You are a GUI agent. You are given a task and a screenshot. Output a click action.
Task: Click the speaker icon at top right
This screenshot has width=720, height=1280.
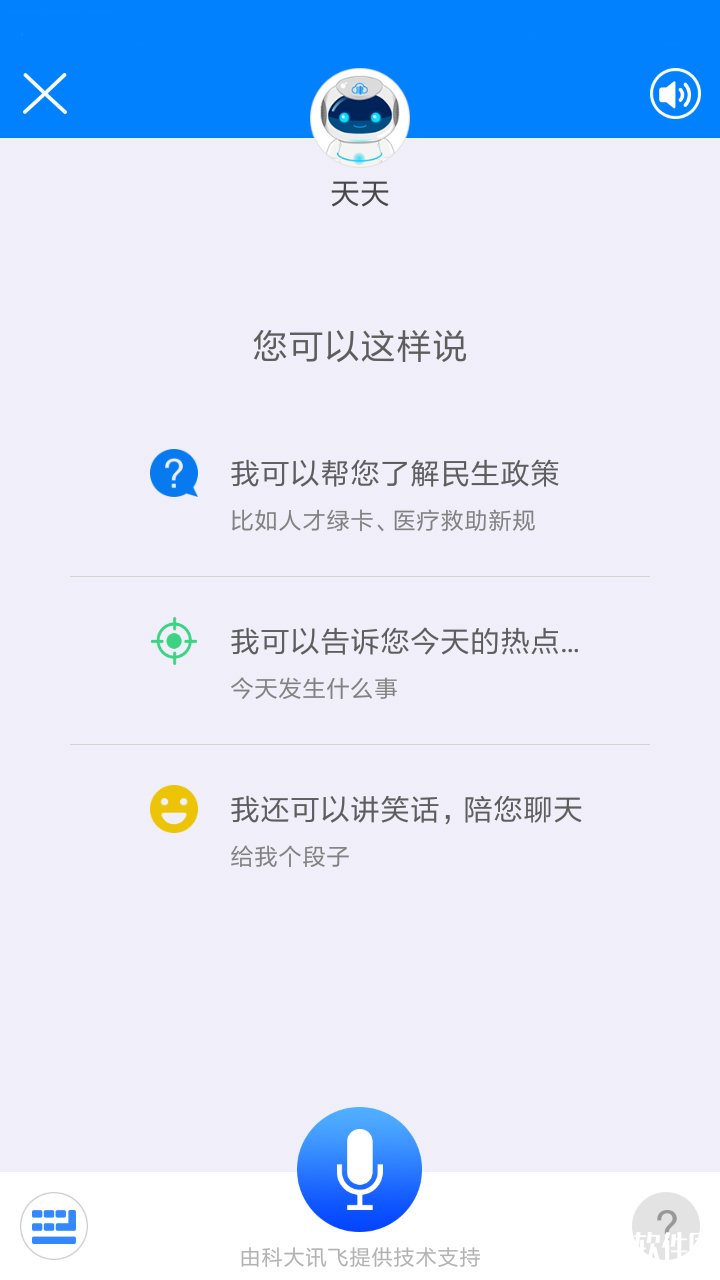pyautogui.click(x=674, y=93)
